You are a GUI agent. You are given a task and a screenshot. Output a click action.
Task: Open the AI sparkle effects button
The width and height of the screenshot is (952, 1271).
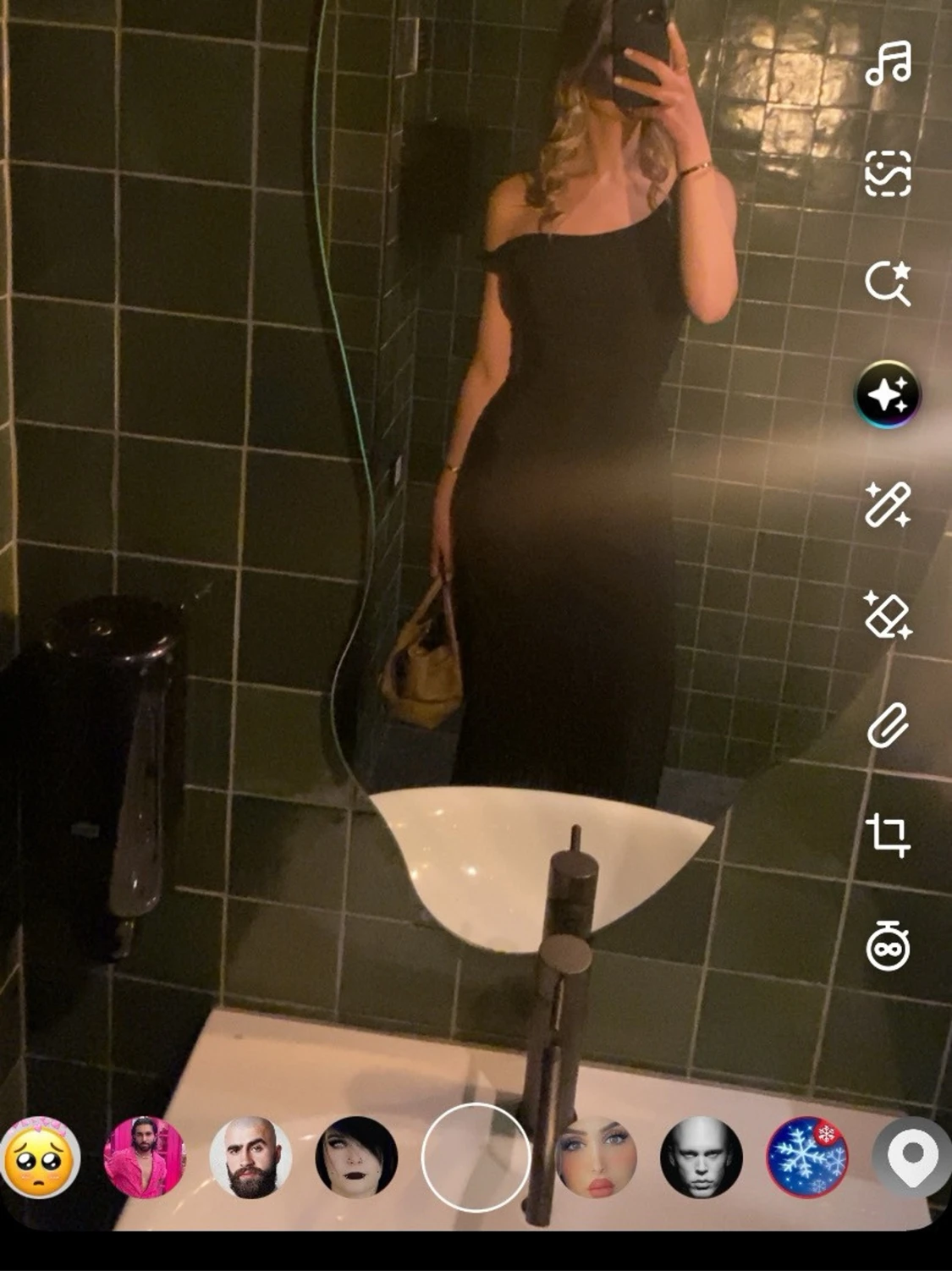[888, 394]
